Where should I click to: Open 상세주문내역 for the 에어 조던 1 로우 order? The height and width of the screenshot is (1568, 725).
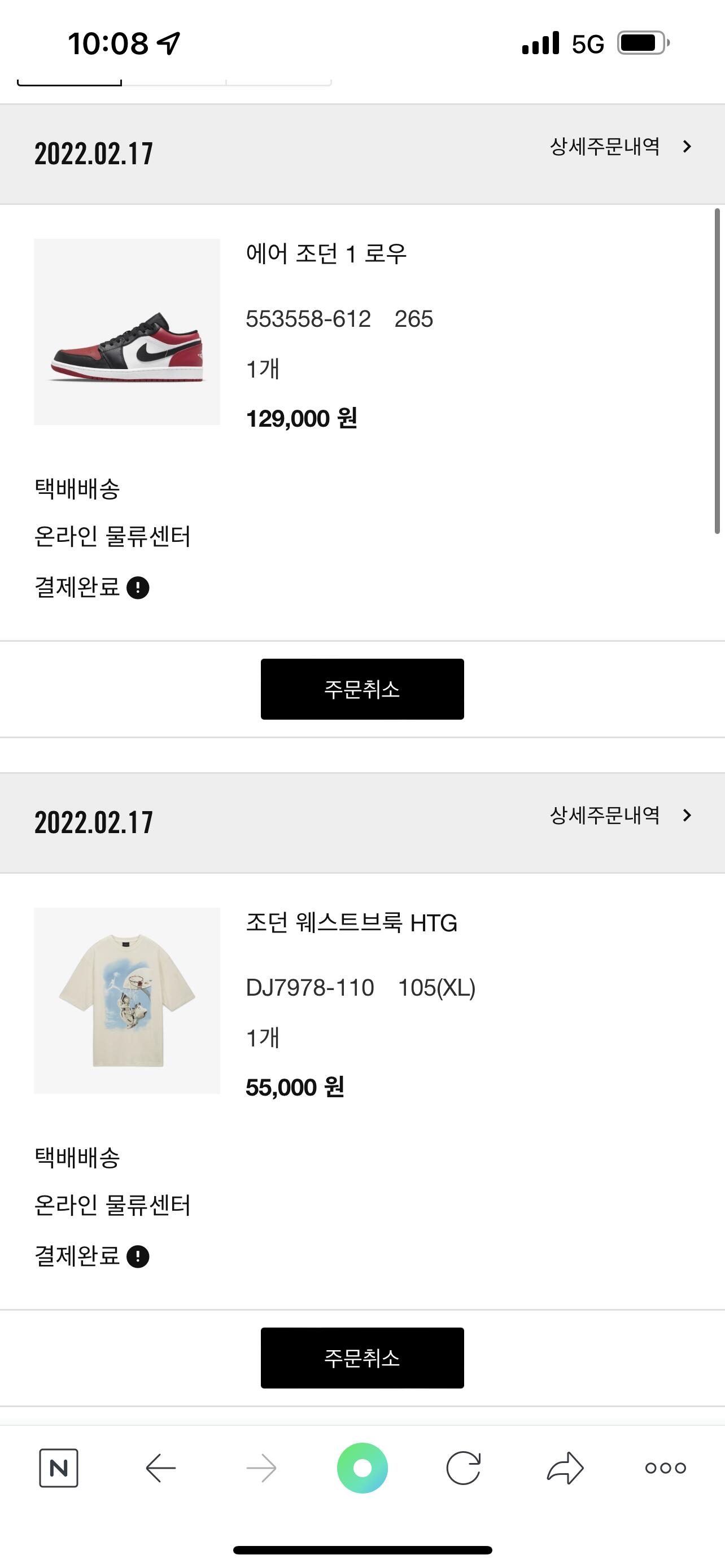point(619,147)
